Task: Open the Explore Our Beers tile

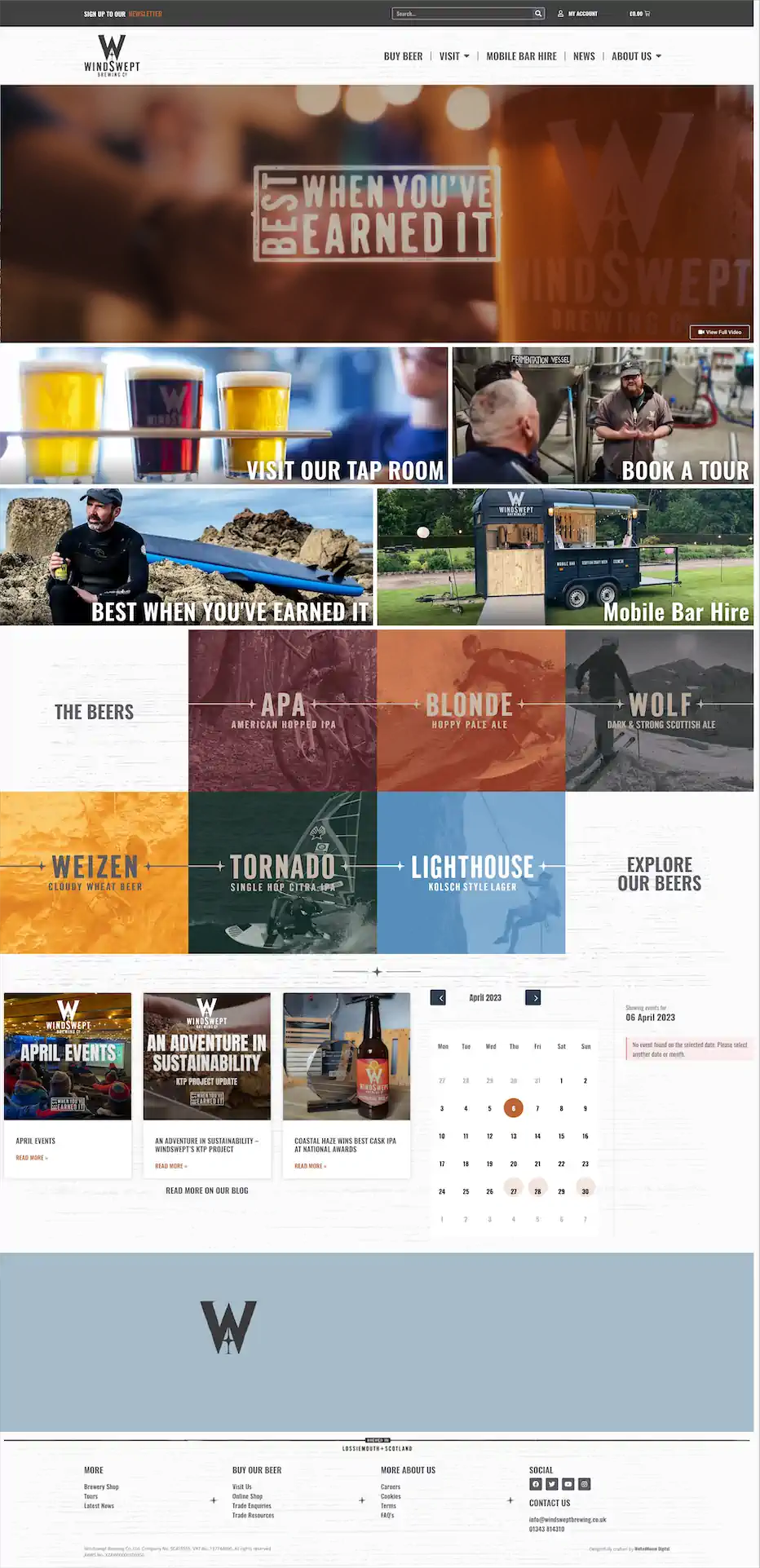Action: (659, 873)
